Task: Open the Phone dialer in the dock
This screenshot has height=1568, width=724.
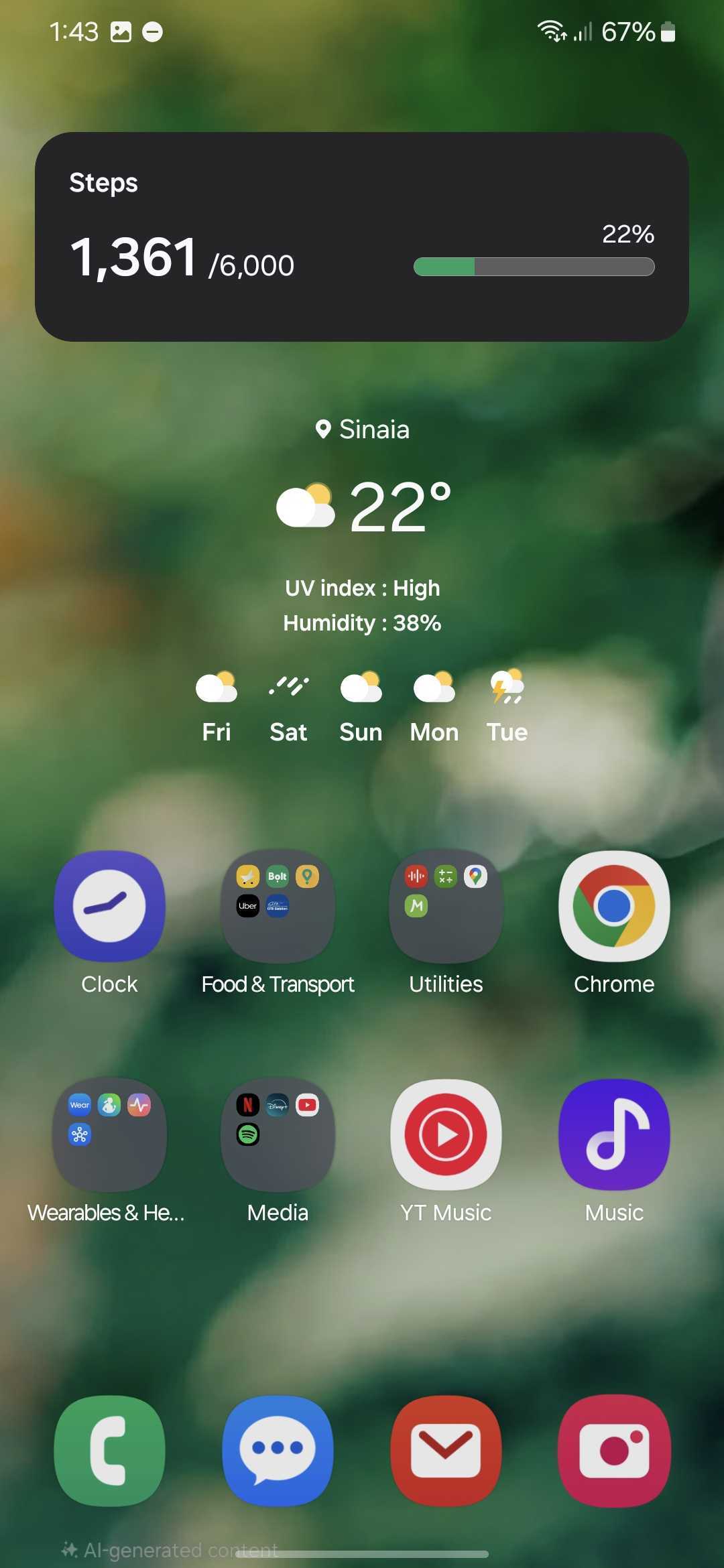Action: coord(109,1450)
